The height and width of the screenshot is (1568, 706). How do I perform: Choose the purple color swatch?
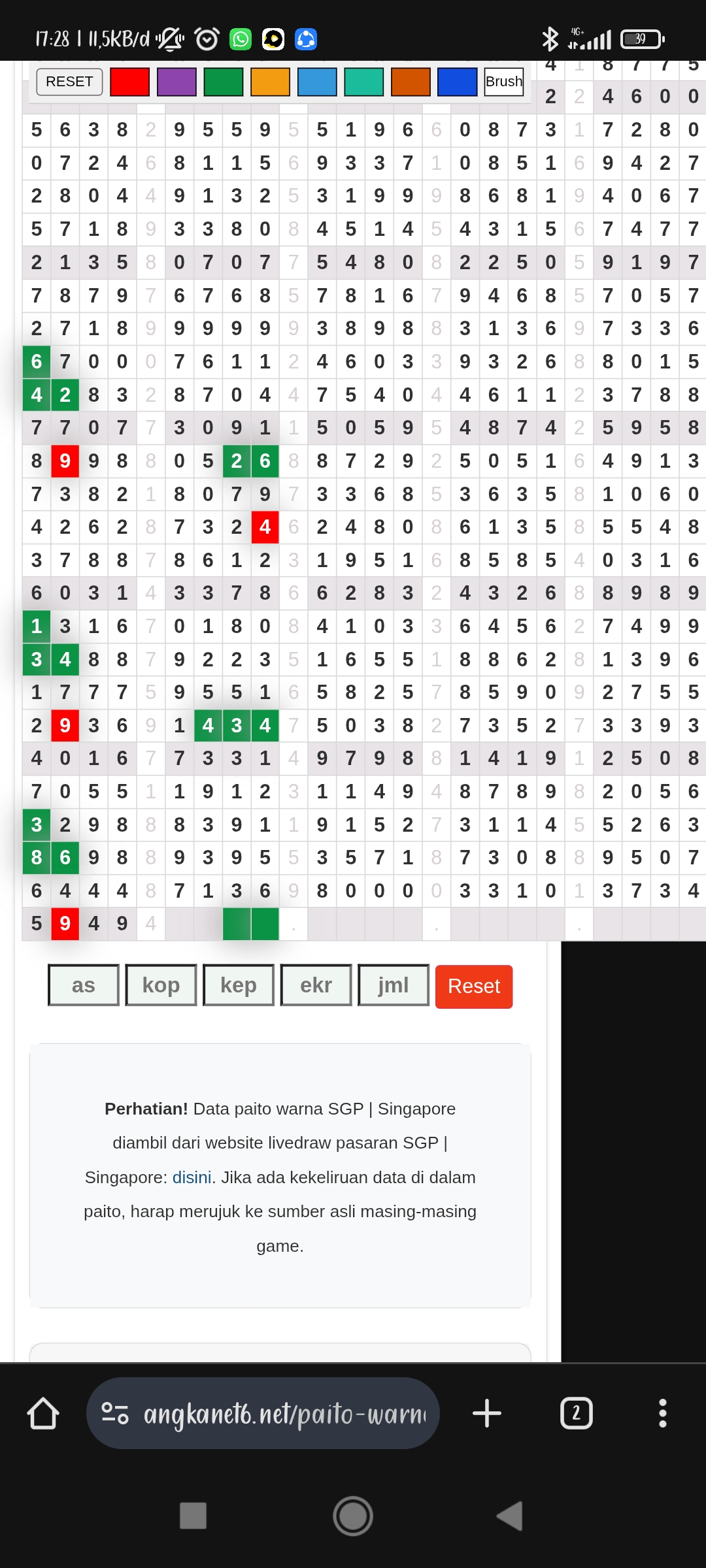(x=176, y=82)
